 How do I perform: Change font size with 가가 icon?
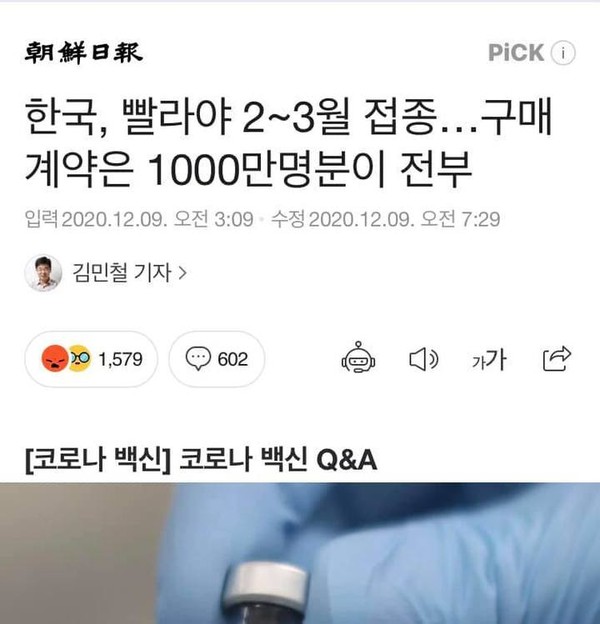pyautogui.click(x=489, y=359)
